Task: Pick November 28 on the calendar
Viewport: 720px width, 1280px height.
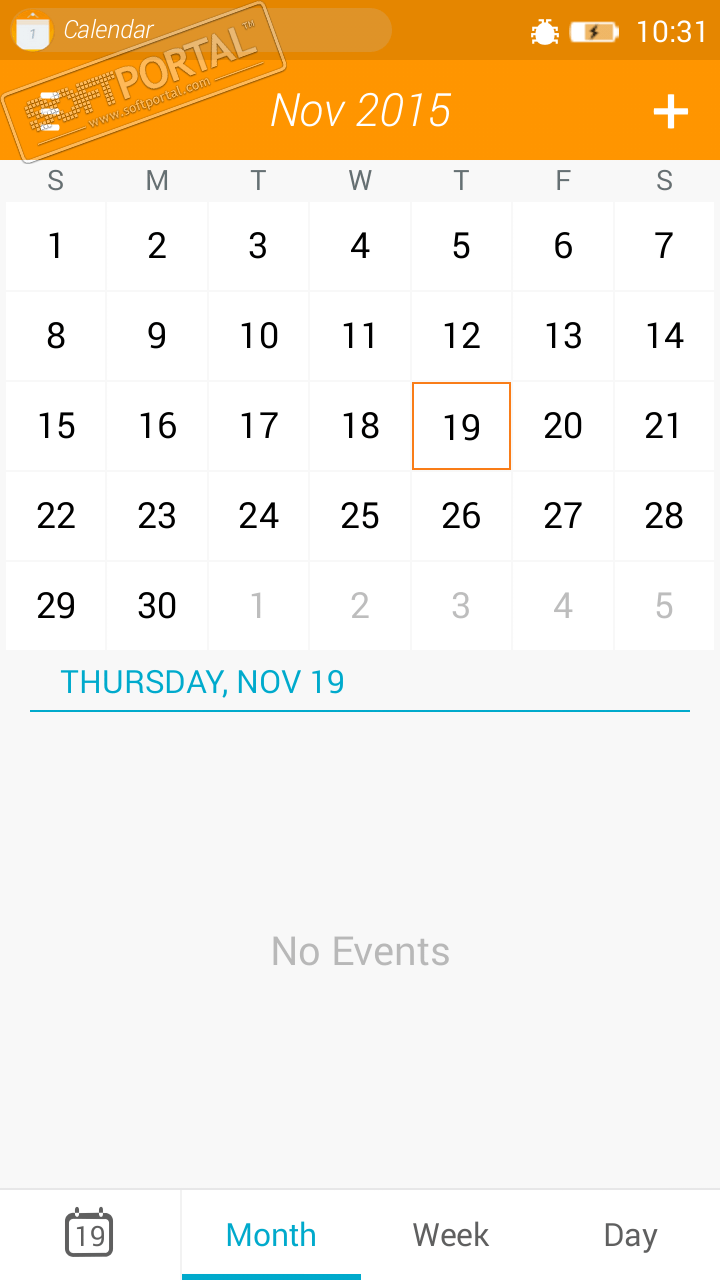Action: point(664,516)
